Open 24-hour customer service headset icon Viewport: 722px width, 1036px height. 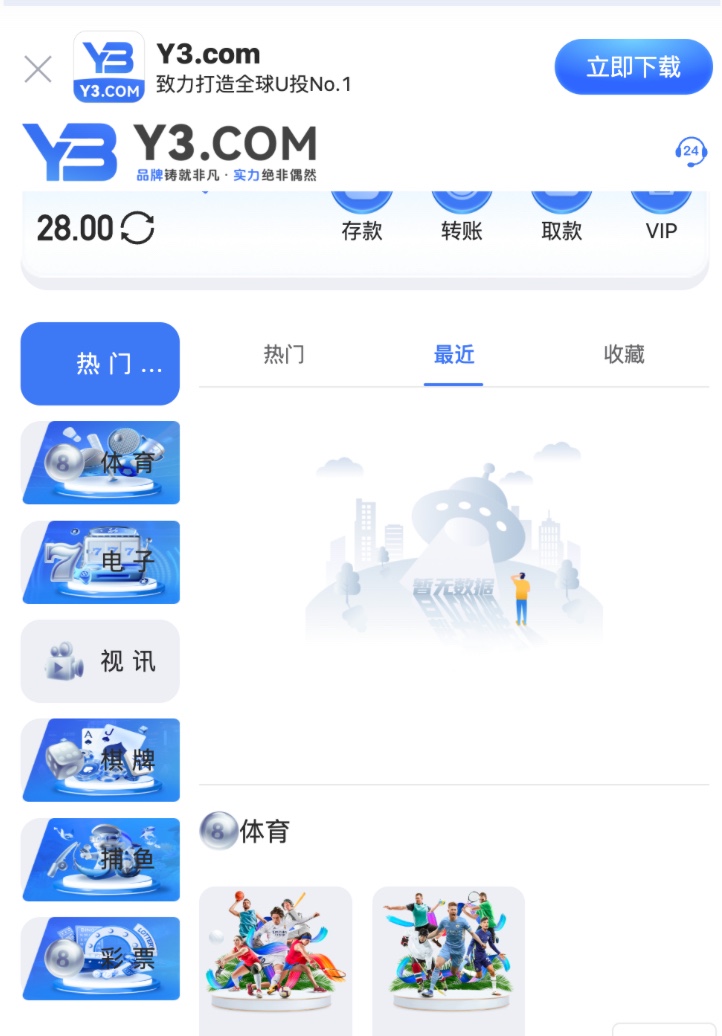[x=690, y=152]
